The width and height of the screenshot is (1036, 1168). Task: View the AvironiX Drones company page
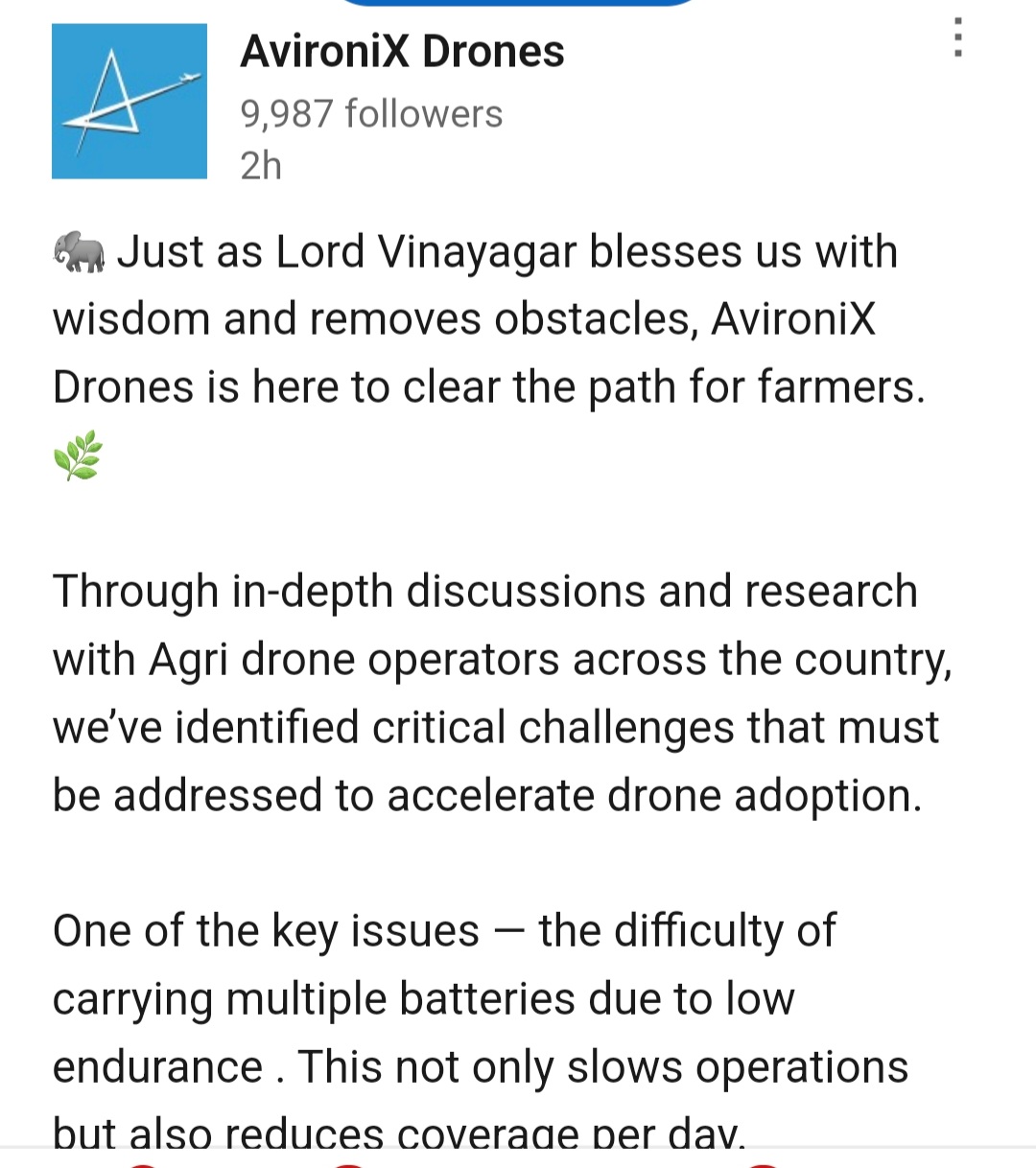pos(402,52)
